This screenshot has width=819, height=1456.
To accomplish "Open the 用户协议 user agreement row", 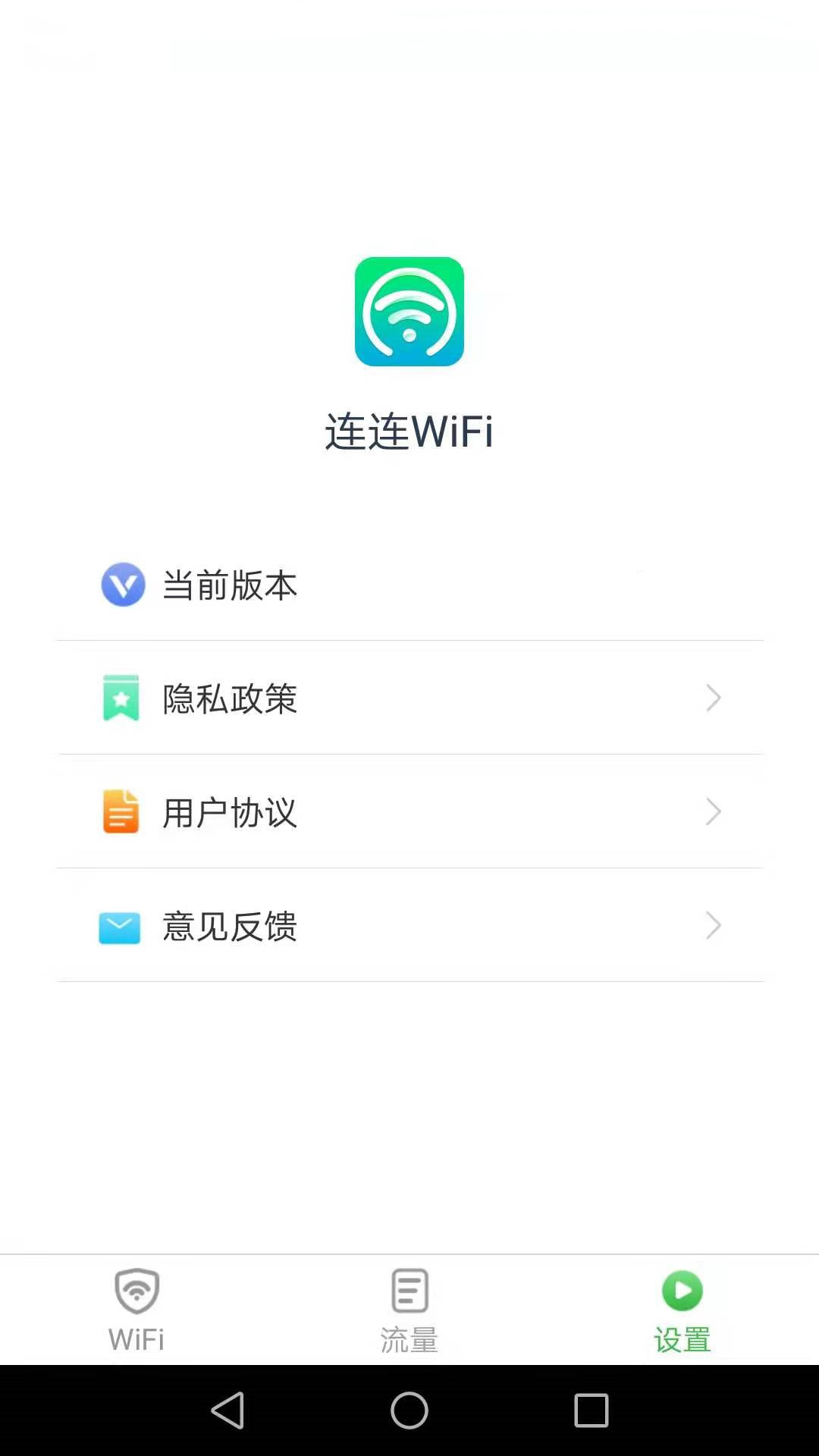I will 409,812.
